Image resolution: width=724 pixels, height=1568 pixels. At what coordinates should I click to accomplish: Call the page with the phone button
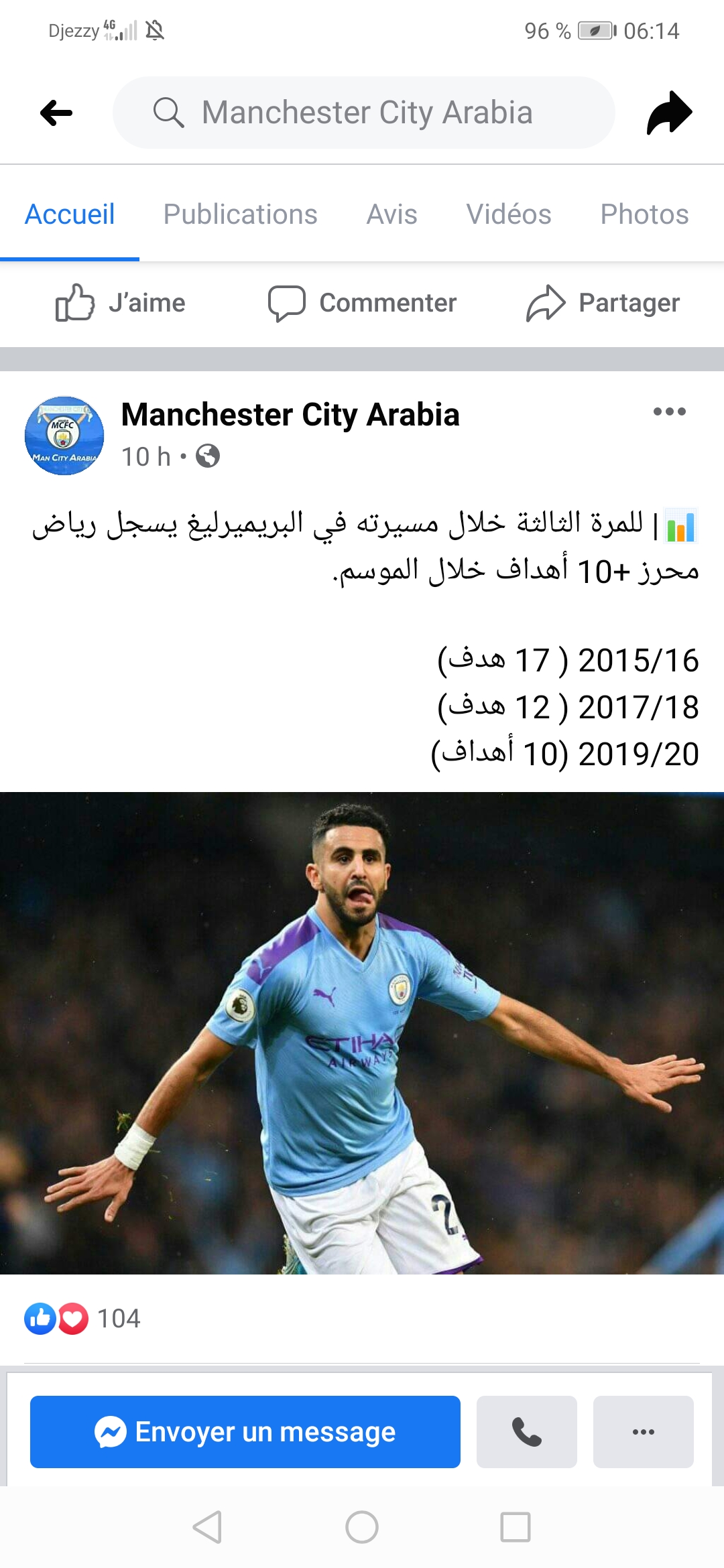(526, 1432)
